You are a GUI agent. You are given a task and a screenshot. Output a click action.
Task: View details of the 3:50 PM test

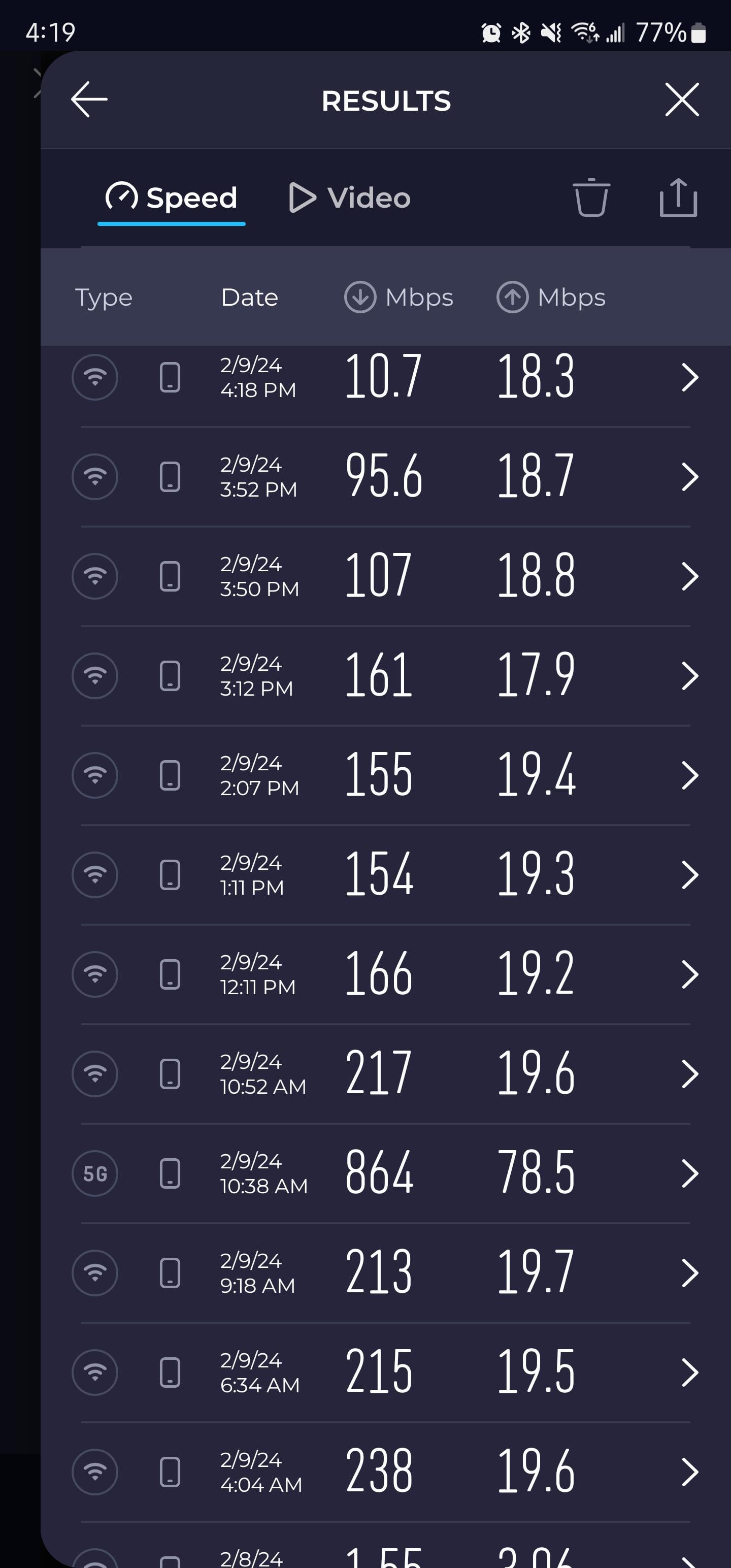click(385, 576)
